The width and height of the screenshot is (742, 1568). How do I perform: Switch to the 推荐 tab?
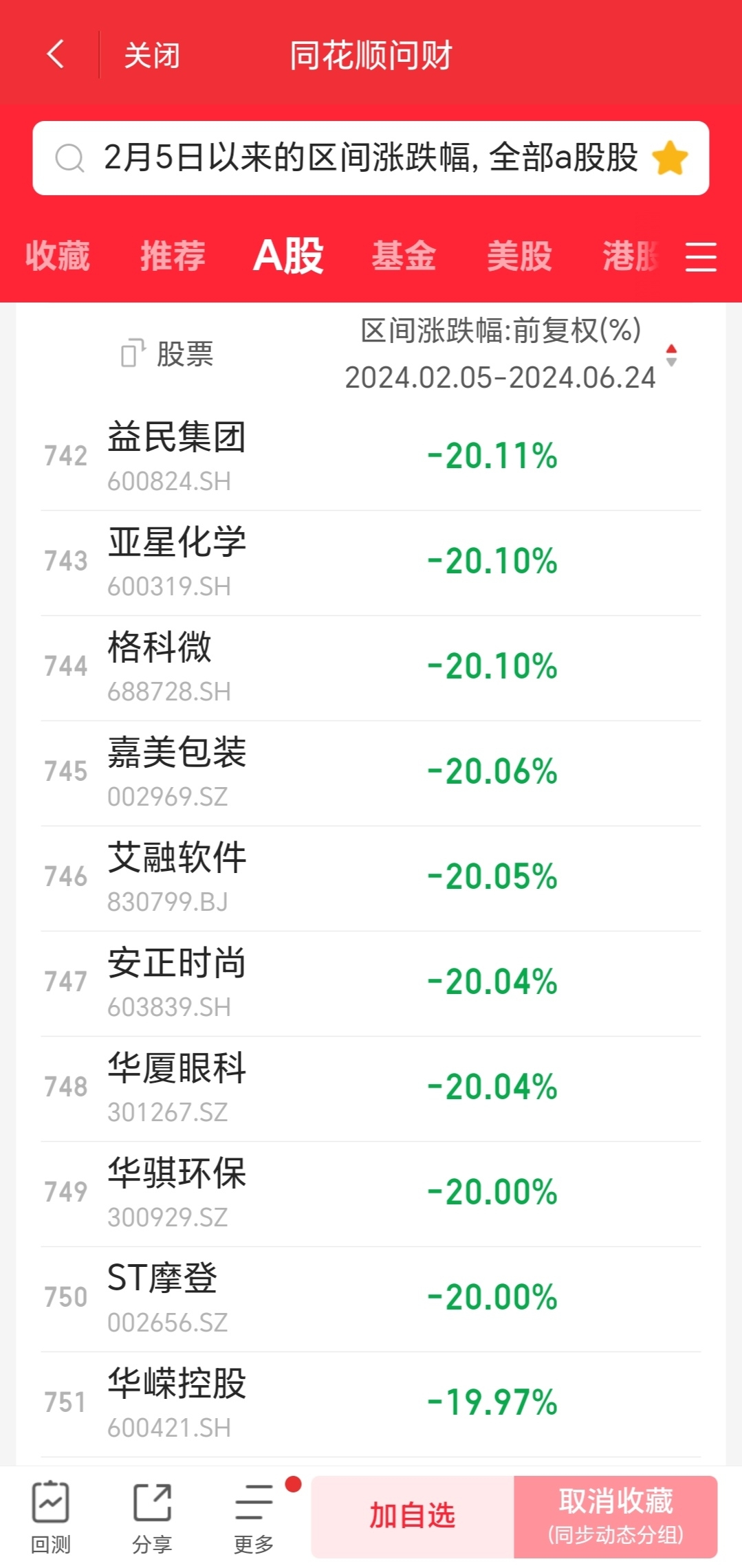tap(173, 256)
